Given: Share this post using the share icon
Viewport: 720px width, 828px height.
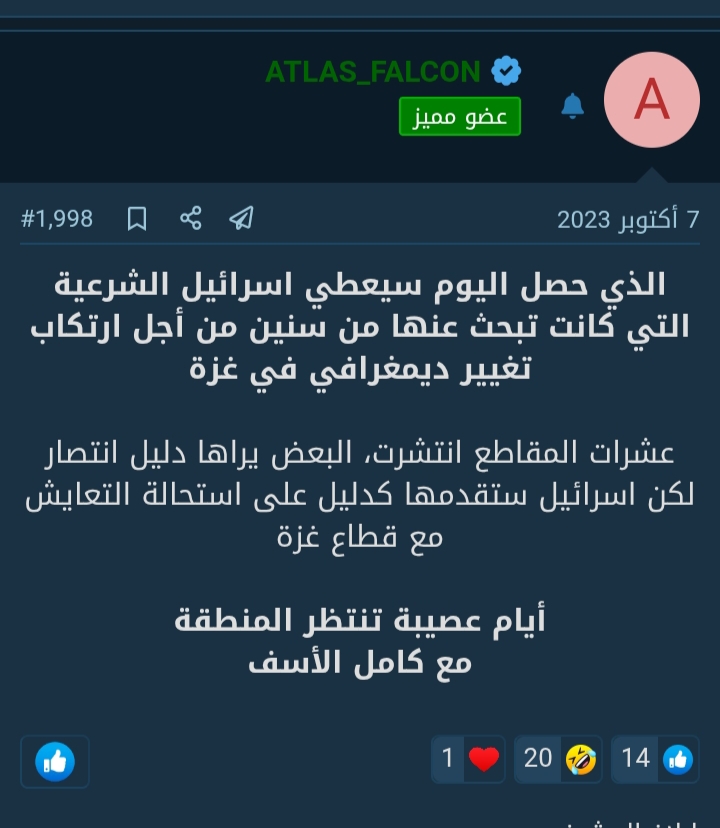Looking at the screenshot, I should (x=191, y=219).
